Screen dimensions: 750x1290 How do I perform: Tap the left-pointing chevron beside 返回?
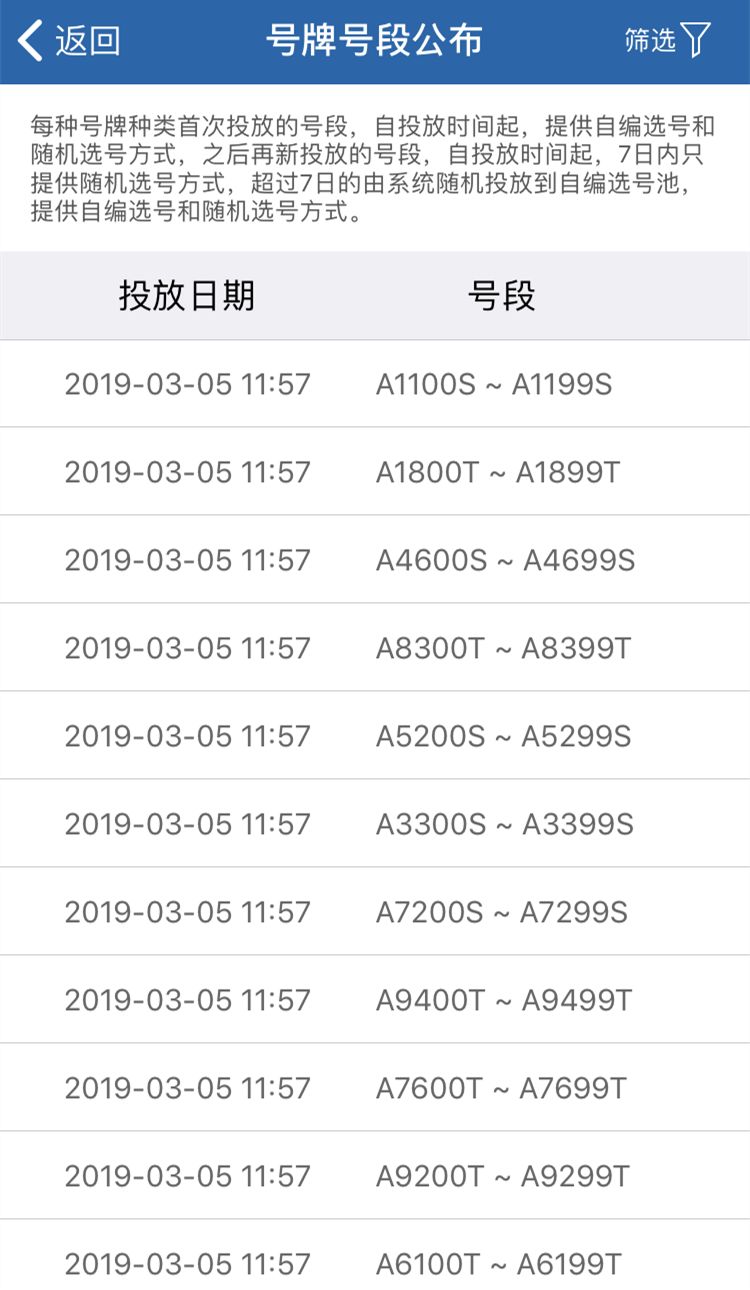point(27,41)
